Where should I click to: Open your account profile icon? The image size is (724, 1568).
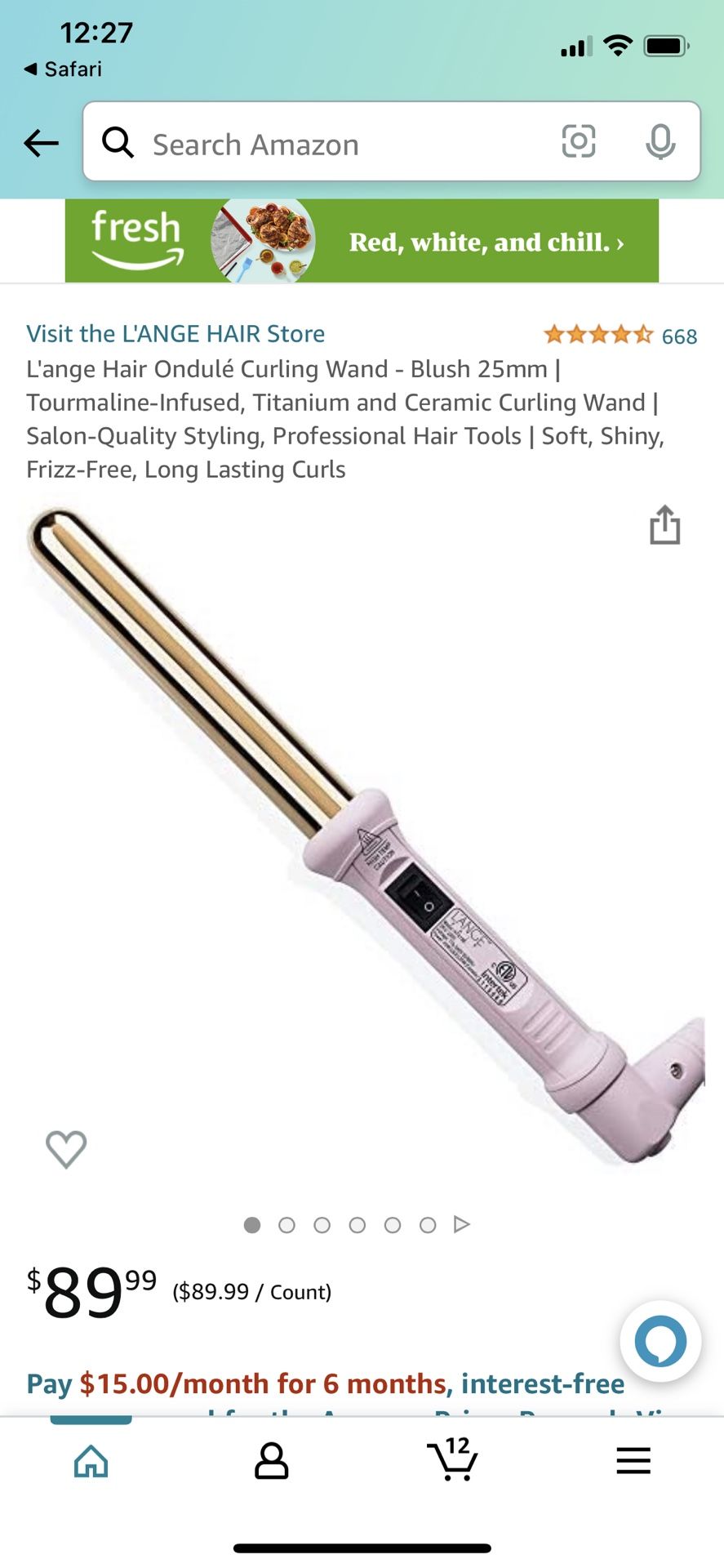tap(271, 1462)
